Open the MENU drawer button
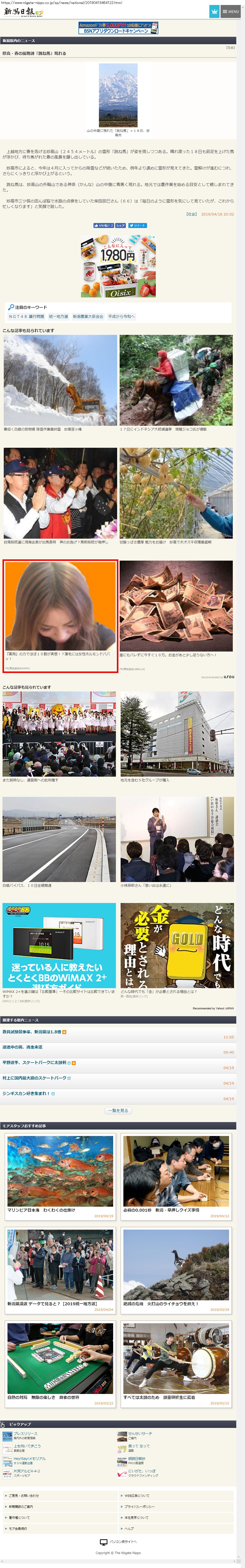Viewport: 245px width, 1568px height. (x=230, y=11)
